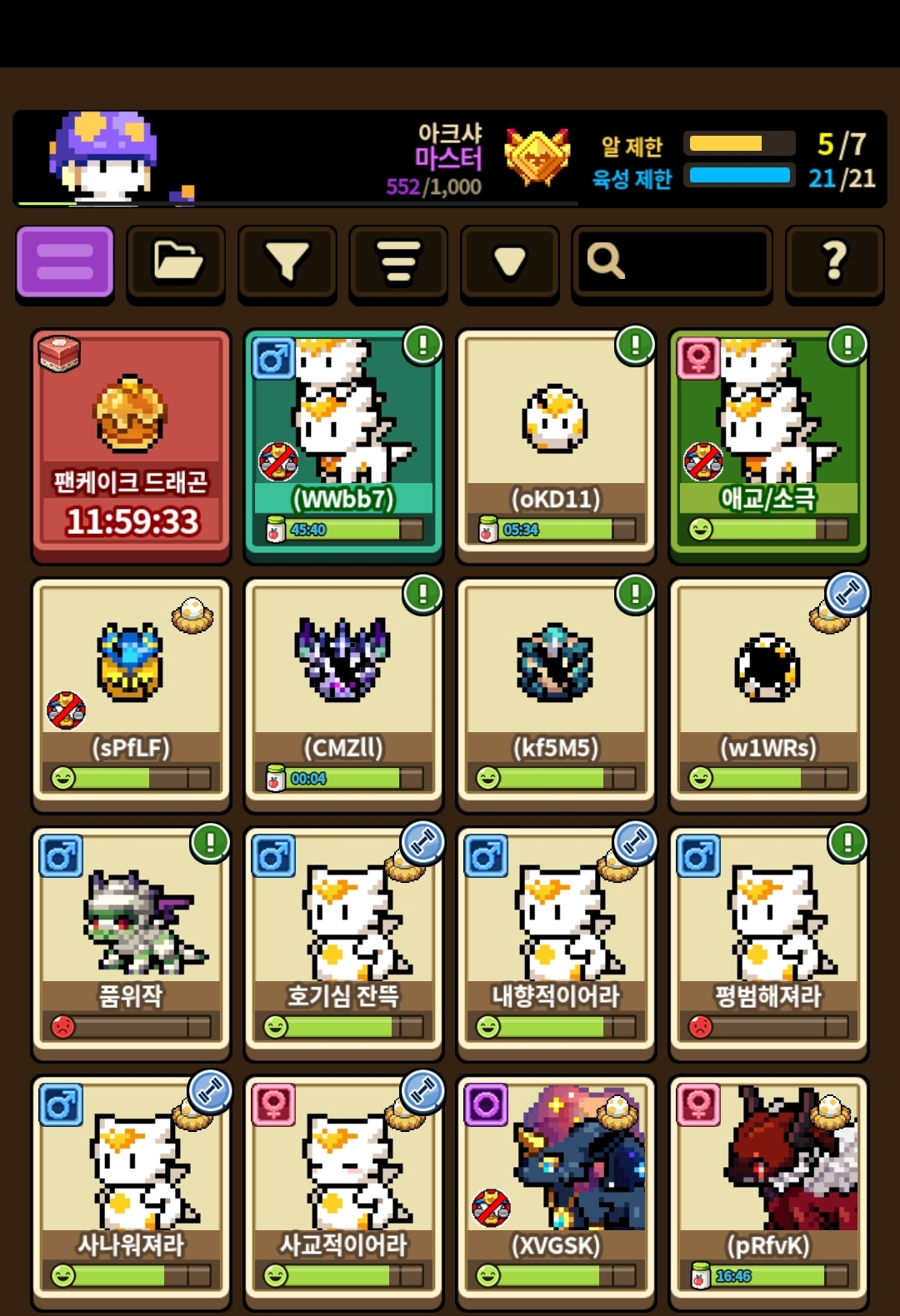Open the sort order menu
Screen dimensions: 900x1316
pyautogui.click(x=398, y=262)
